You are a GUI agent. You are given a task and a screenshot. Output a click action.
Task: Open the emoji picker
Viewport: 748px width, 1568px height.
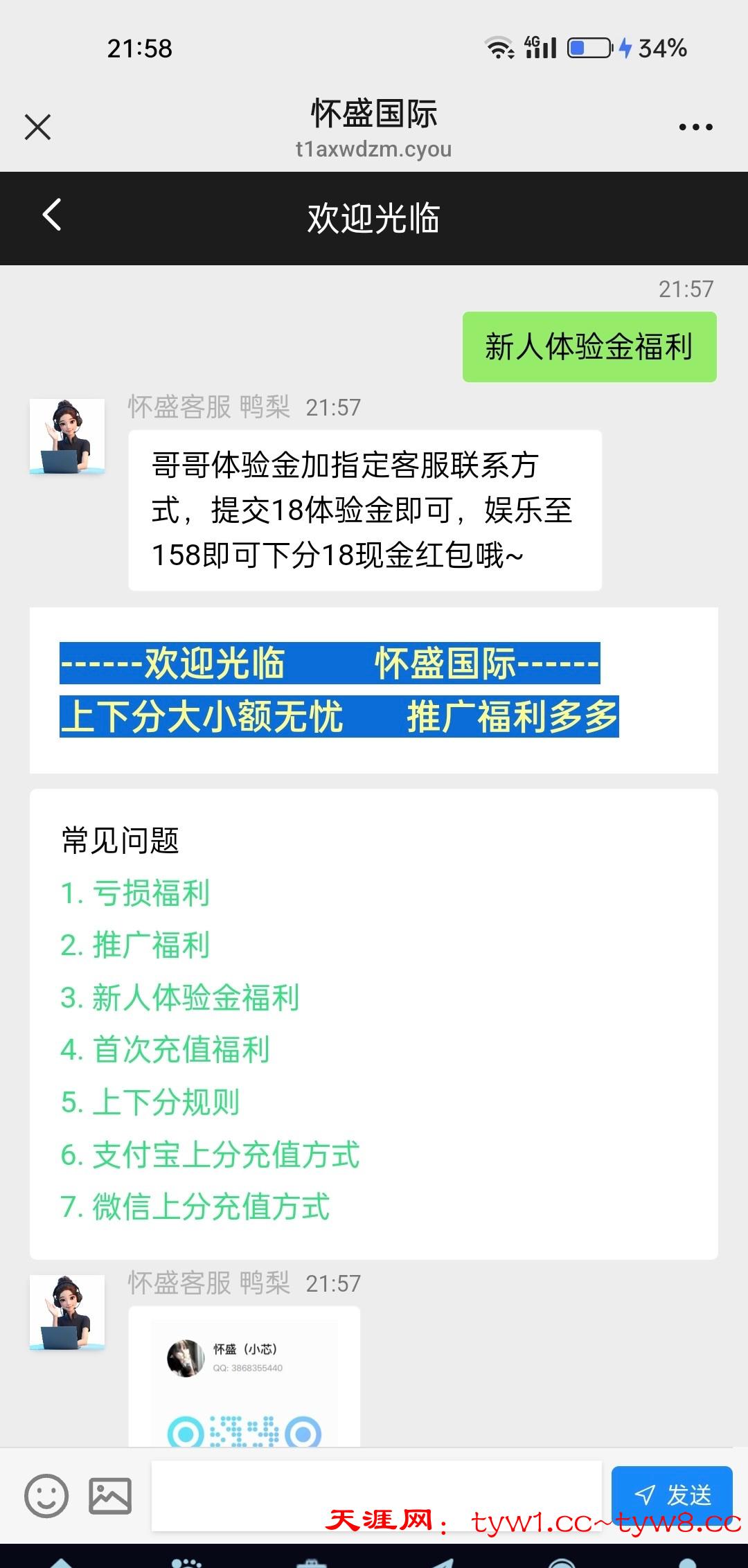(x=46, y=1495)
